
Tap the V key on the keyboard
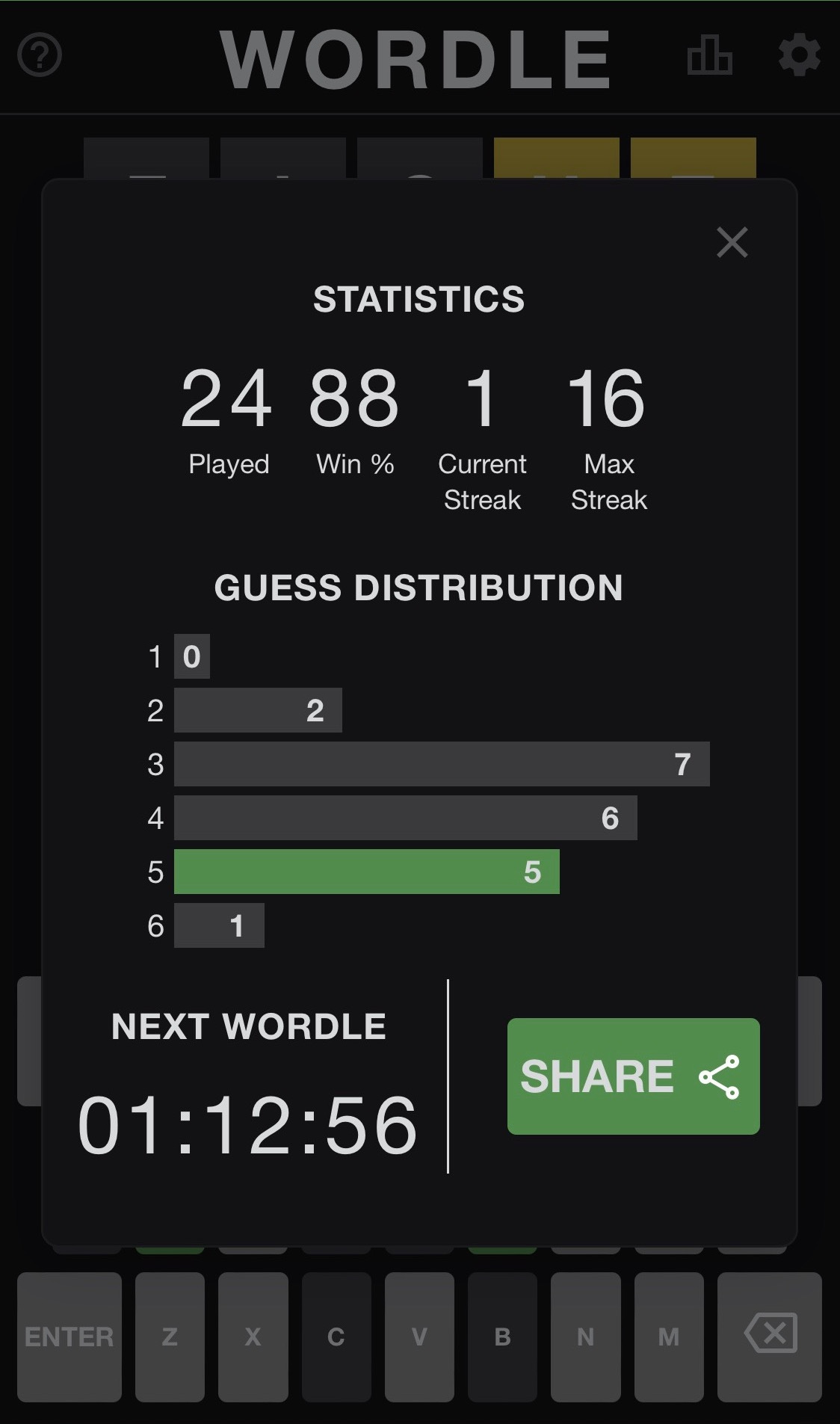419,1337
